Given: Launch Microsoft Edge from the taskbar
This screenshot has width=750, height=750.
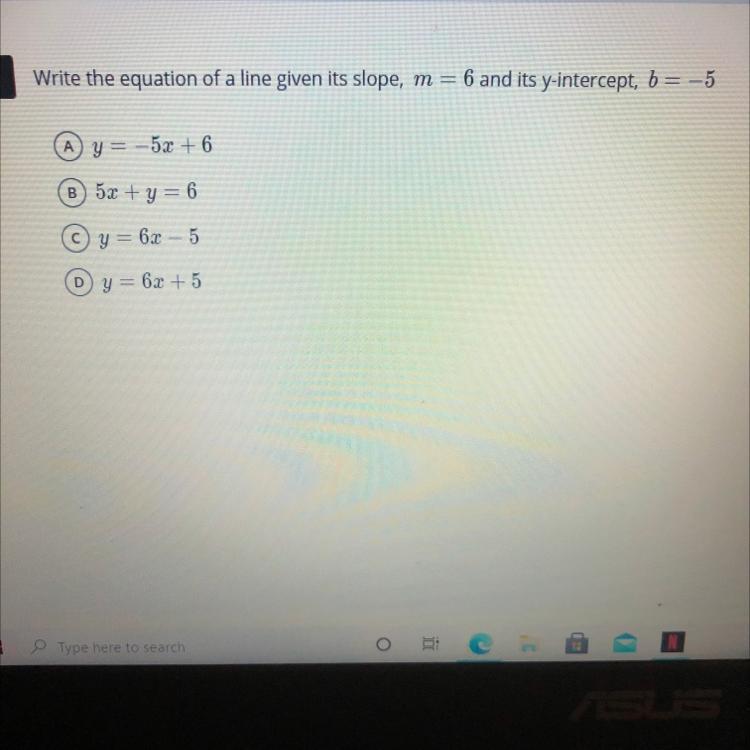Looking at the screenshot, I should coord(481,646).
